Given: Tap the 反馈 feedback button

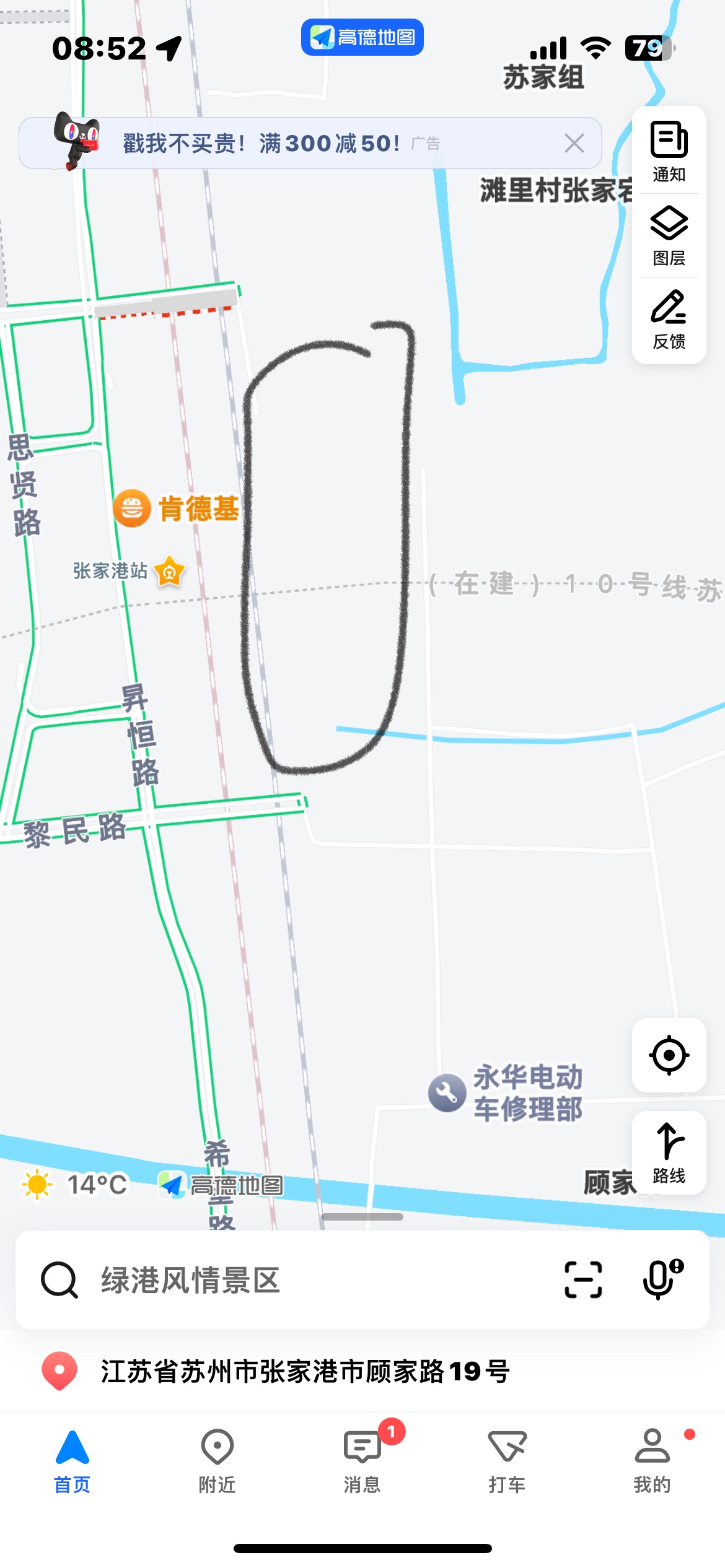Looking at the screenshot, I should coord(669,319).
